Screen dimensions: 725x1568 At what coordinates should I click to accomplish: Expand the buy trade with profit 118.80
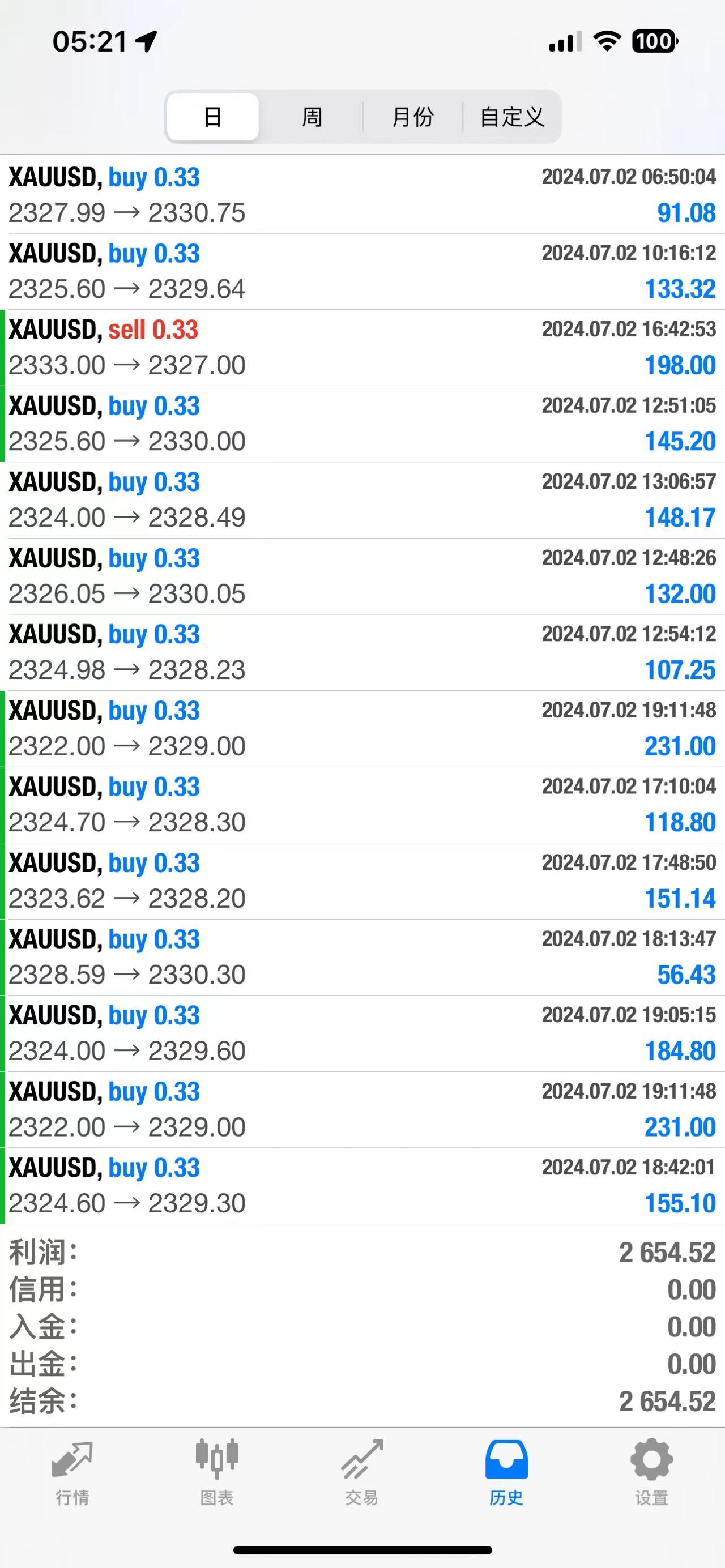pyautogui.click(x=362, y=805)
